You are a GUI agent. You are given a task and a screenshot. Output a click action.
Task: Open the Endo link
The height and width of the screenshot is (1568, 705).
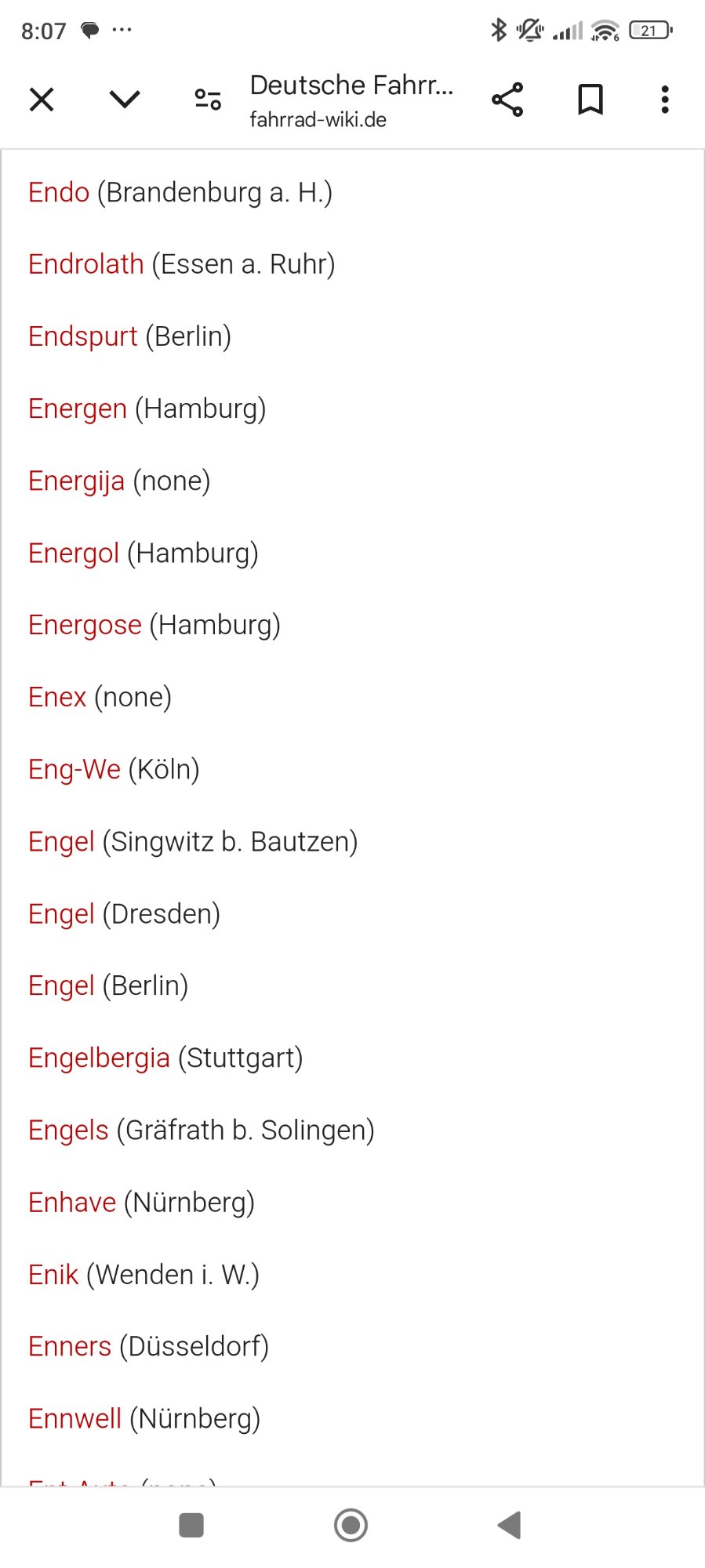click(59, 192)
